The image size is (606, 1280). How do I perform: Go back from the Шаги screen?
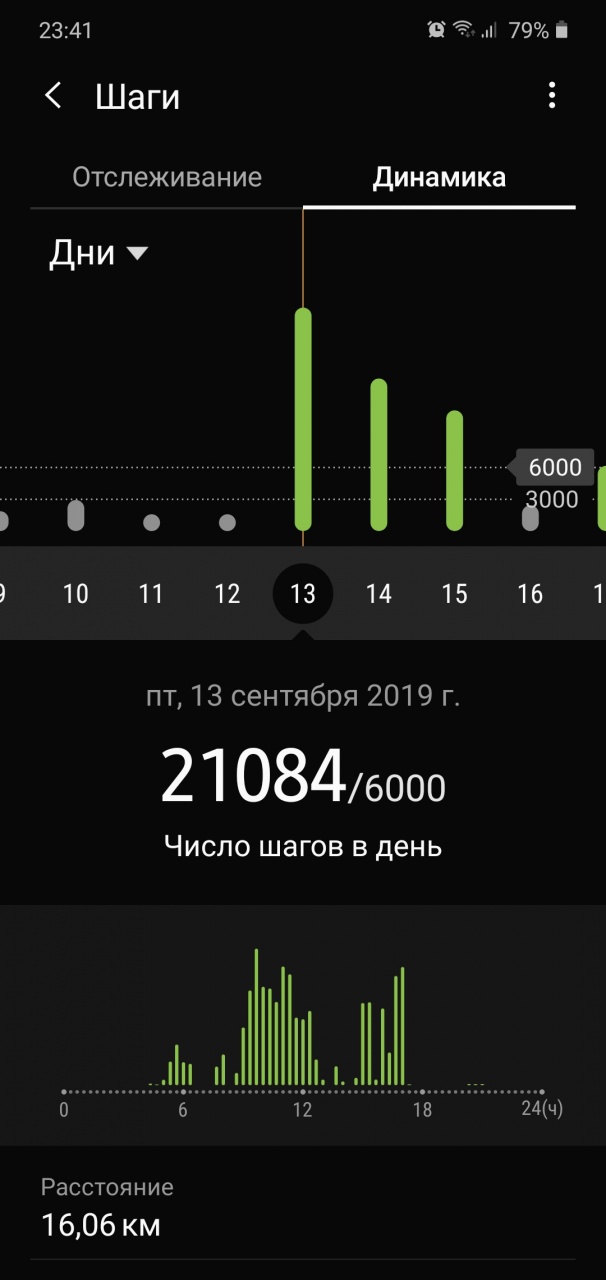click(54, 96)
